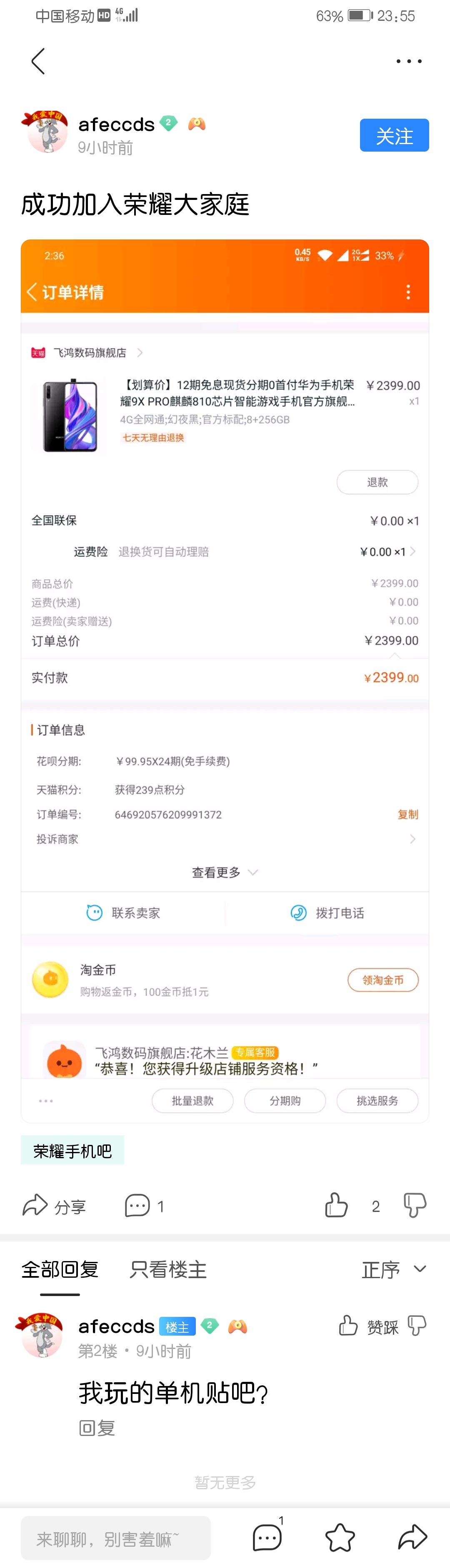Tap the bottom bar share arrow
The width and height of the screenshot is (450, 1568).
[x=412, y=1538]
